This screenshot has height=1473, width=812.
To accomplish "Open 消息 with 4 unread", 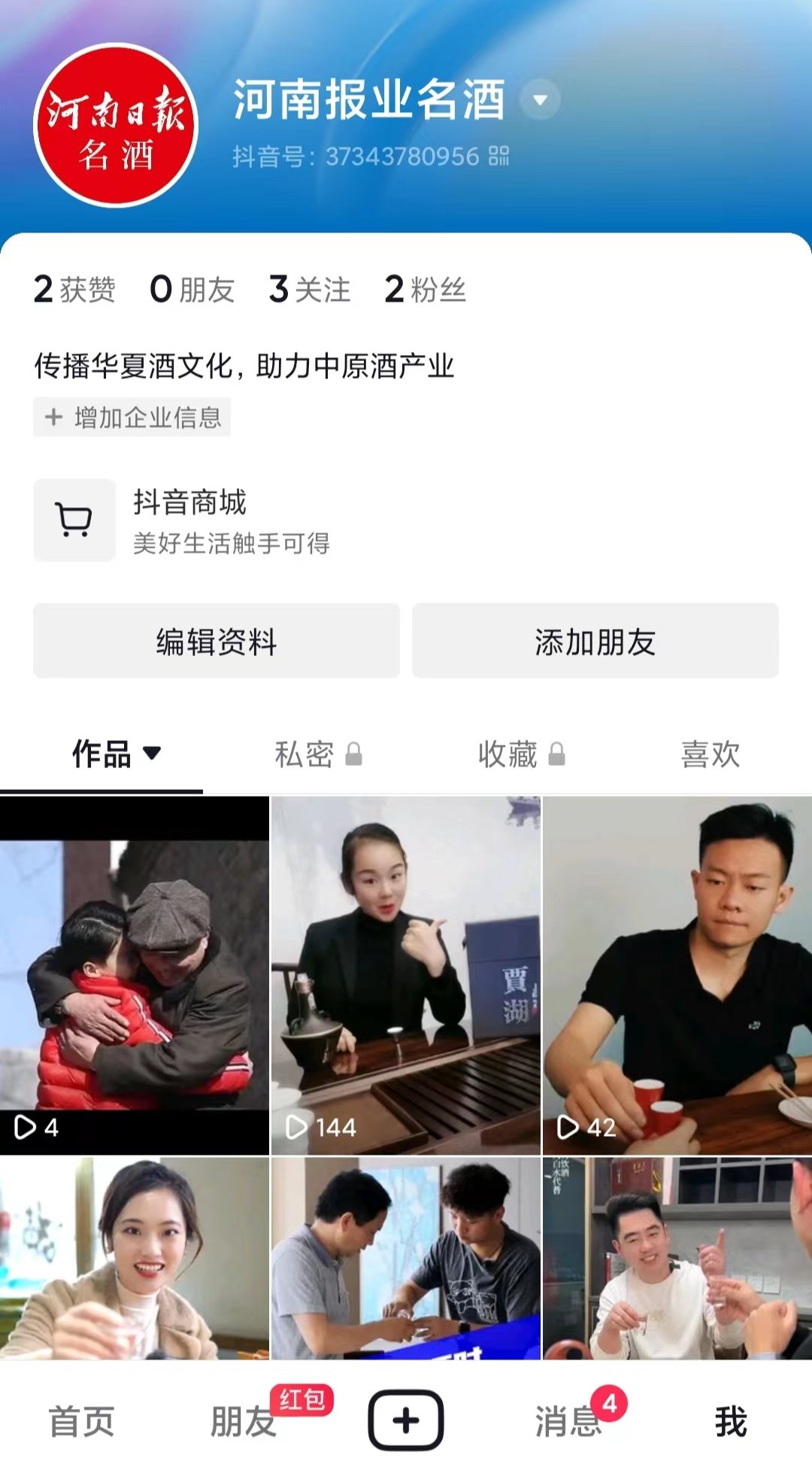I will pyautogui.click(x=568, y=1421).
